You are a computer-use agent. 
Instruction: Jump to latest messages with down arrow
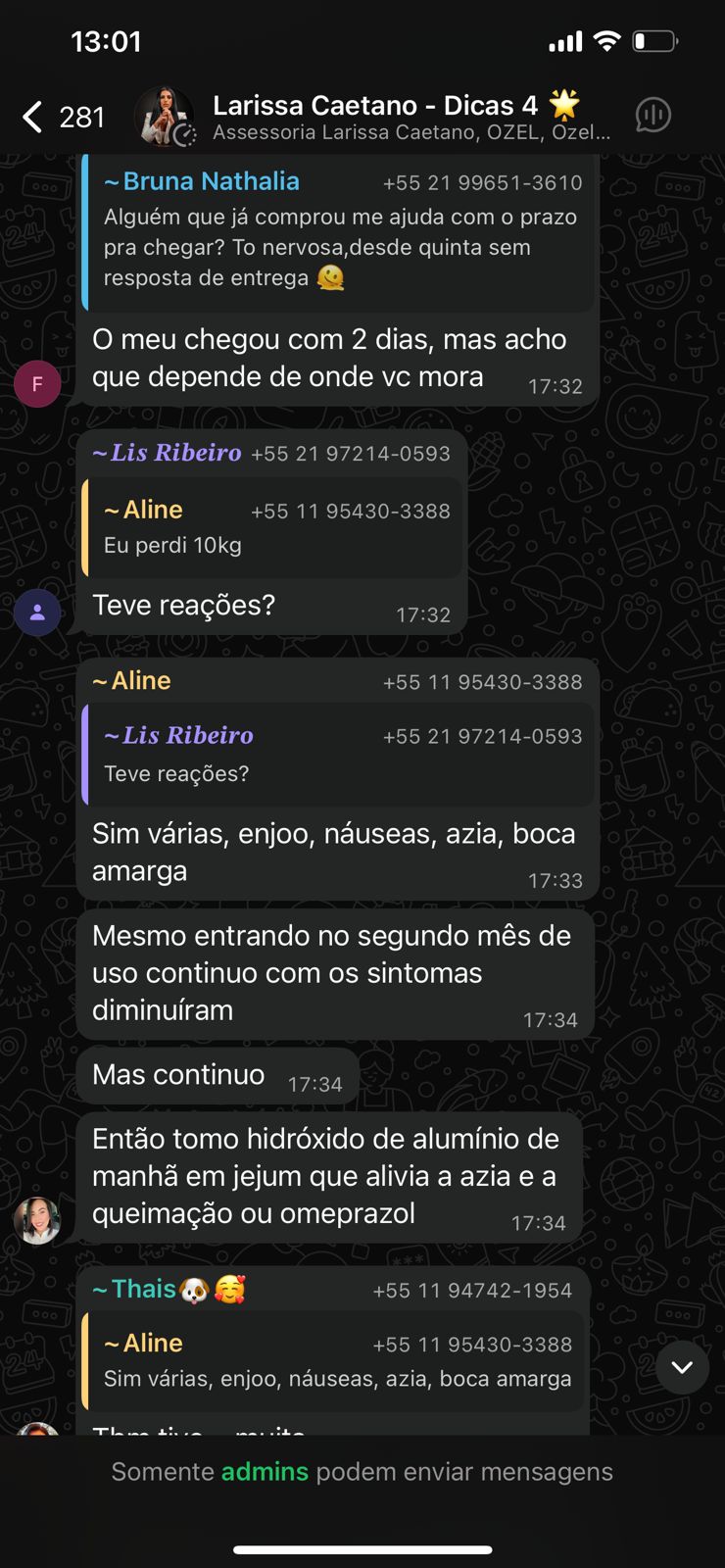[682, 1367]
